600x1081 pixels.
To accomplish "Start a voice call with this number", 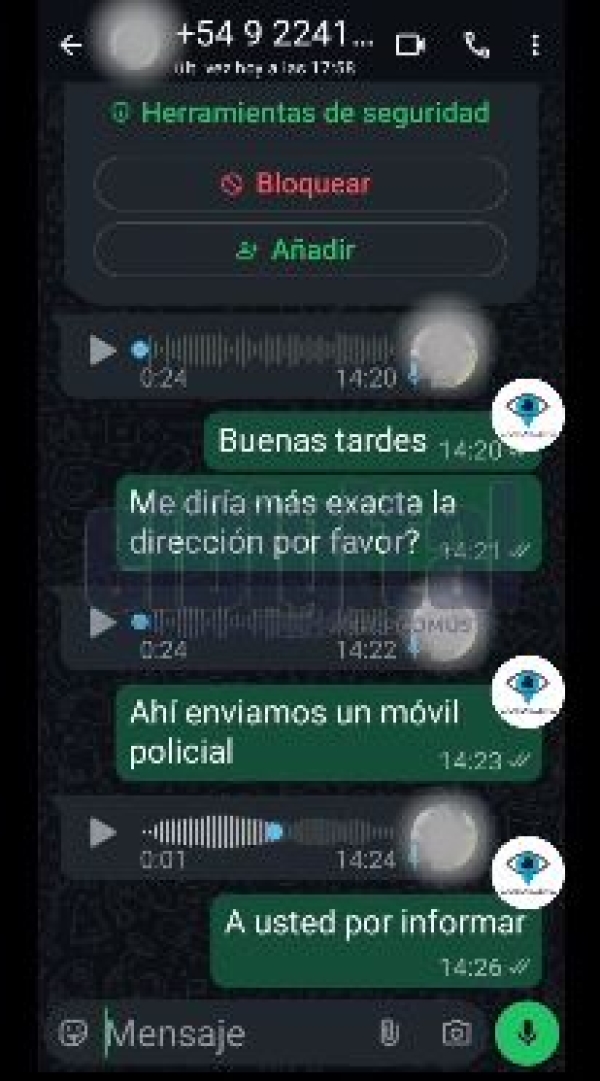I will [x=475, y=44].
